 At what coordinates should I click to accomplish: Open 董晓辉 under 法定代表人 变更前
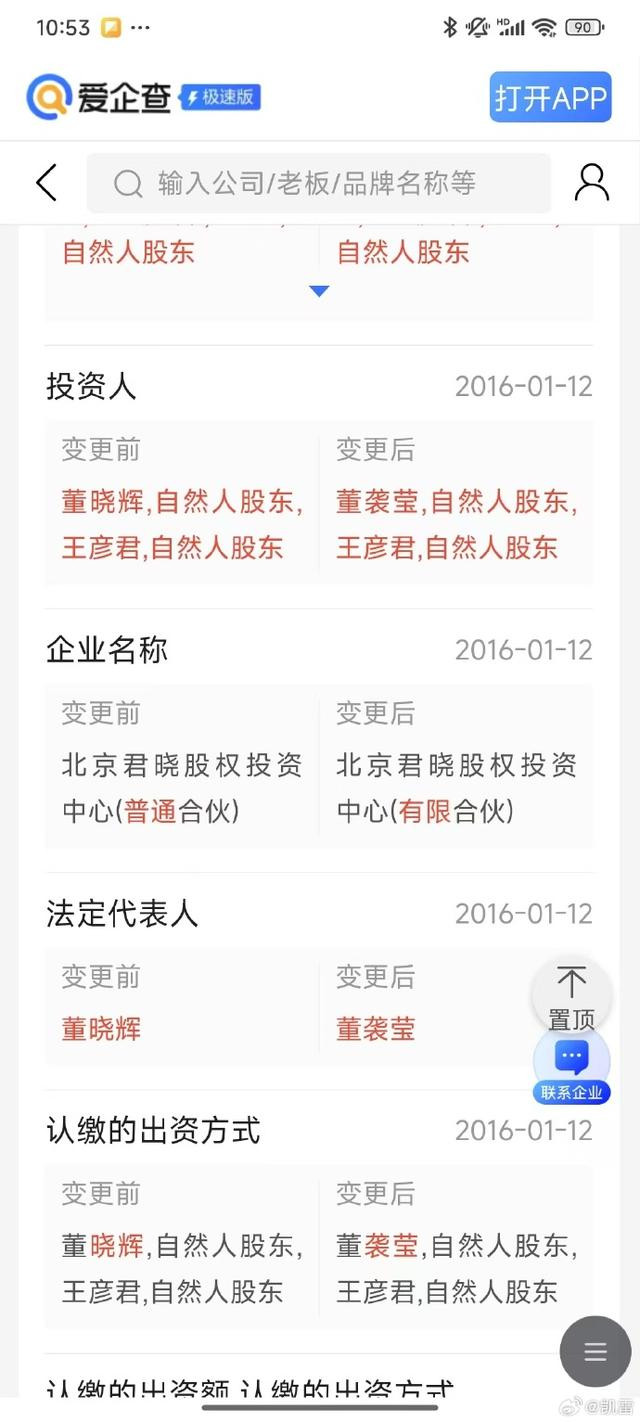[101, 1028]
